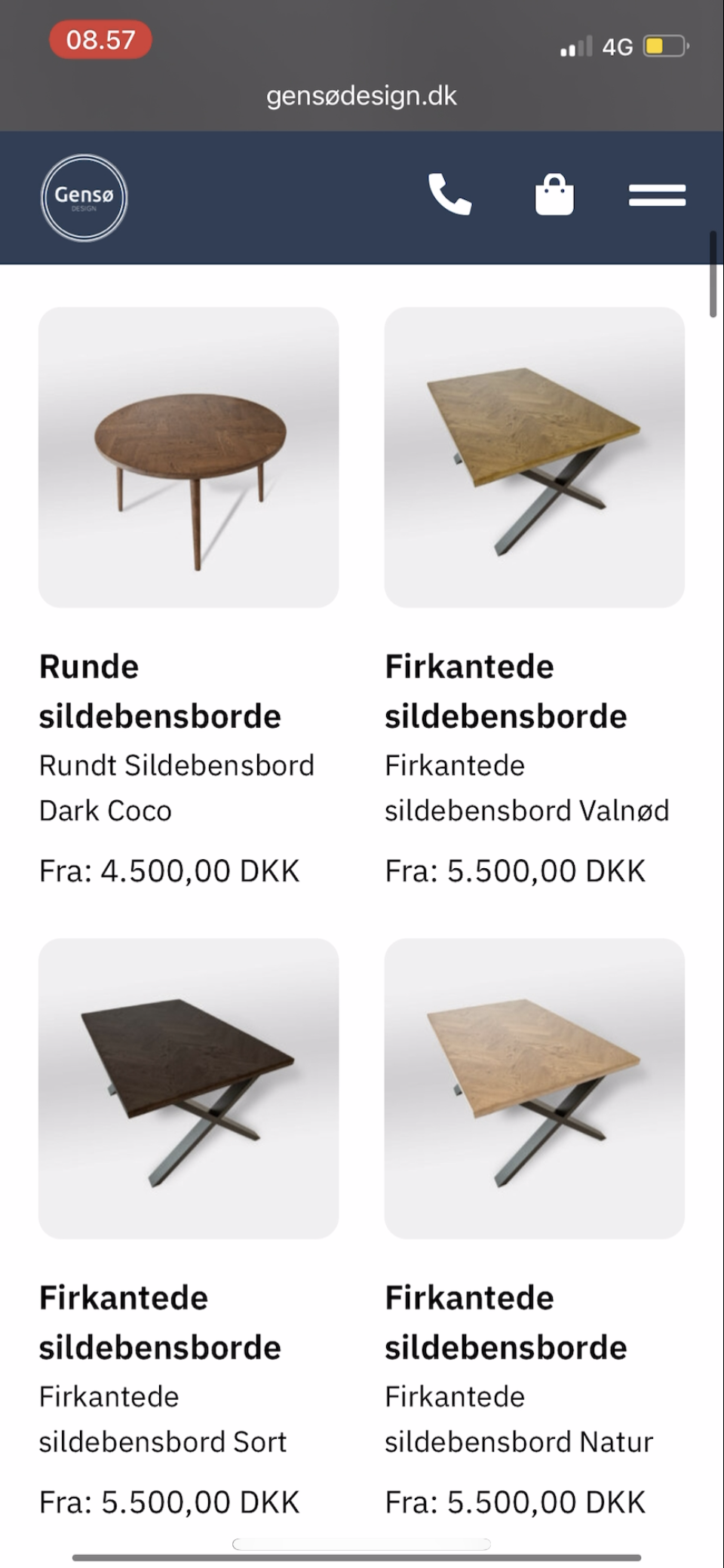Tap the phone call icon

tap(449, 195)
